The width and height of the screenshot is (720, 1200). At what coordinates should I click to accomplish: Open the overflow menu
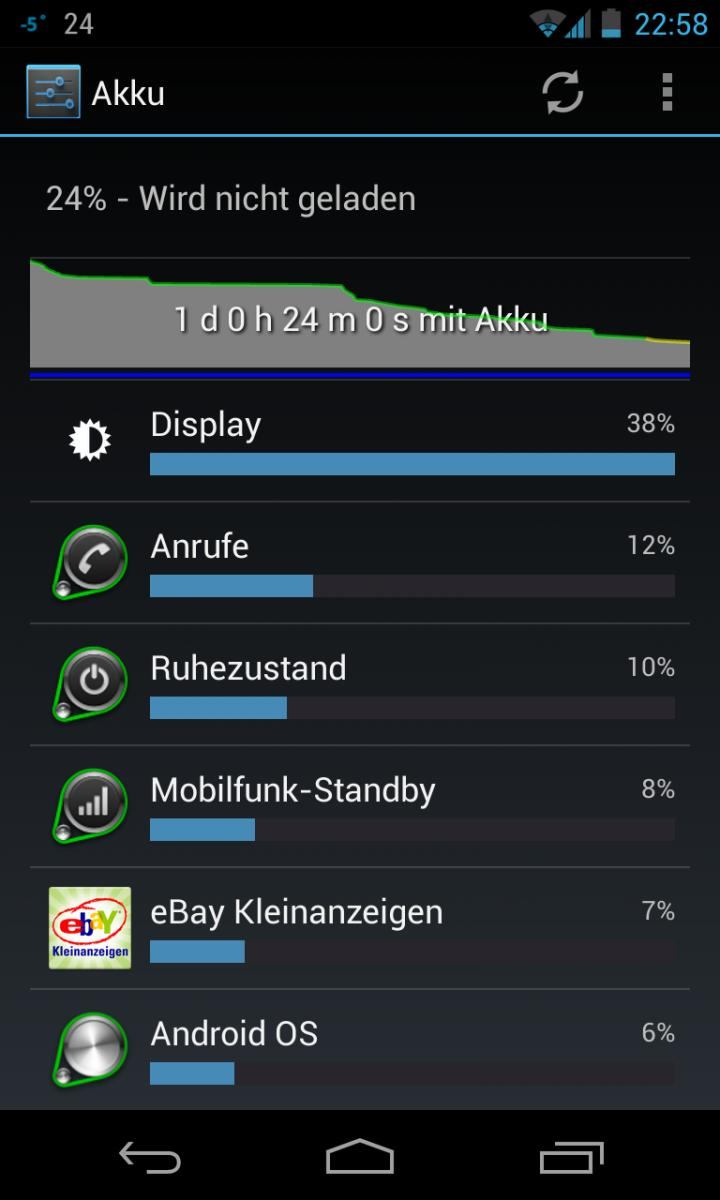pyautogui.click(x=667, y=93)
